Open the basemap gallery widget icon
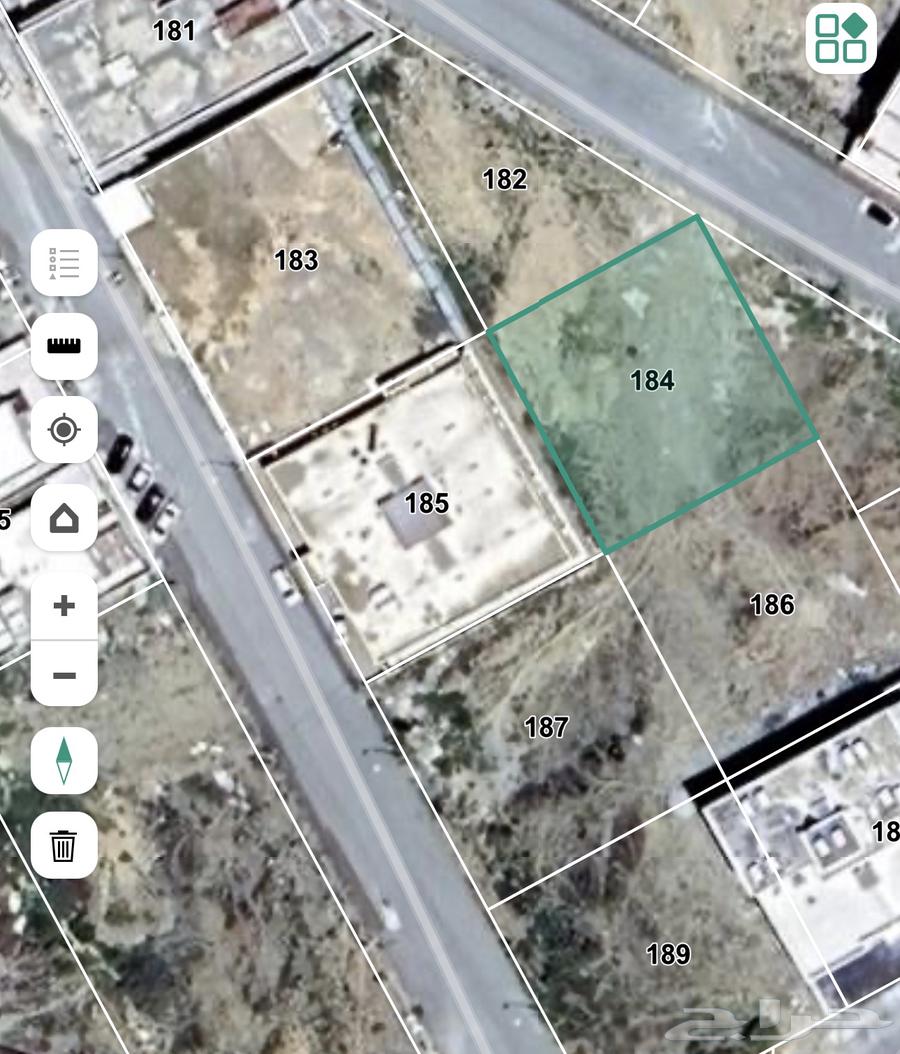The image size is (900, 1054). coord(841,39)
